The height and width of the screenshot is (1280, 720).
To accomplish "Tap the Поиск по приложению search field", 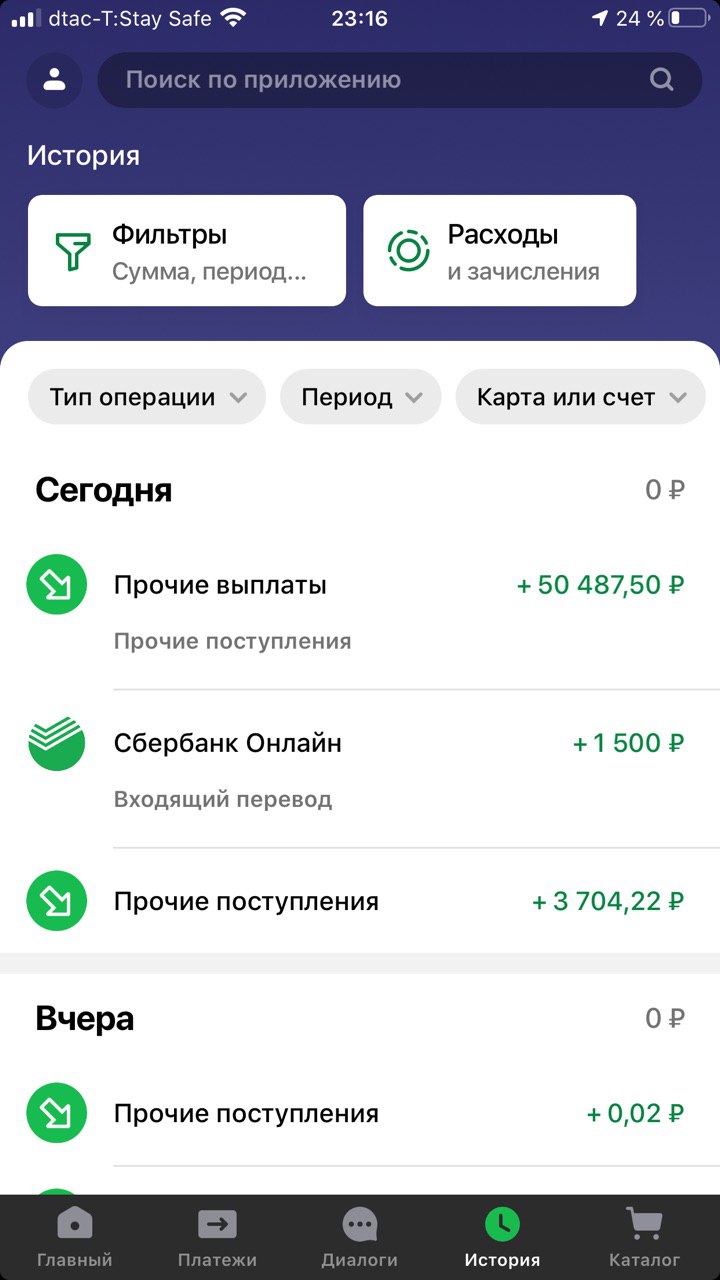I will pyautogui.click(x=400, y=80).
